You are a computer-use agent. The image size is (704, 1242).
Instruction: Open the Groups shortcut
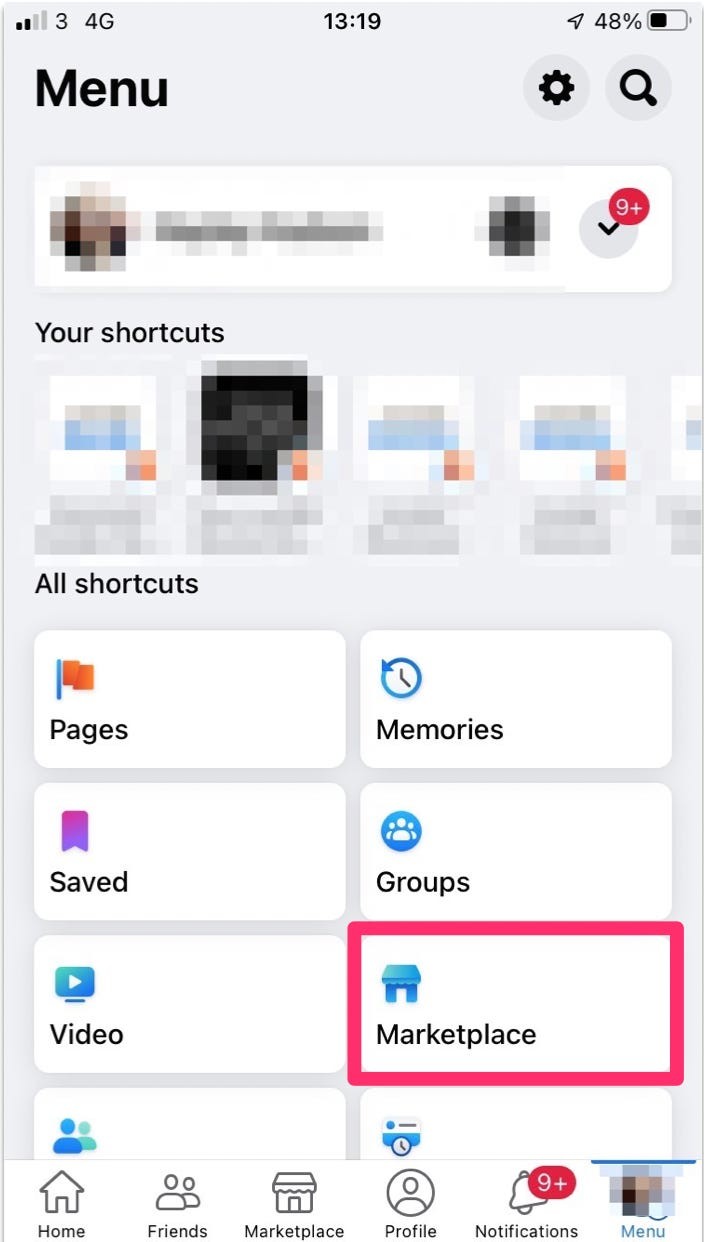[515, 851]
